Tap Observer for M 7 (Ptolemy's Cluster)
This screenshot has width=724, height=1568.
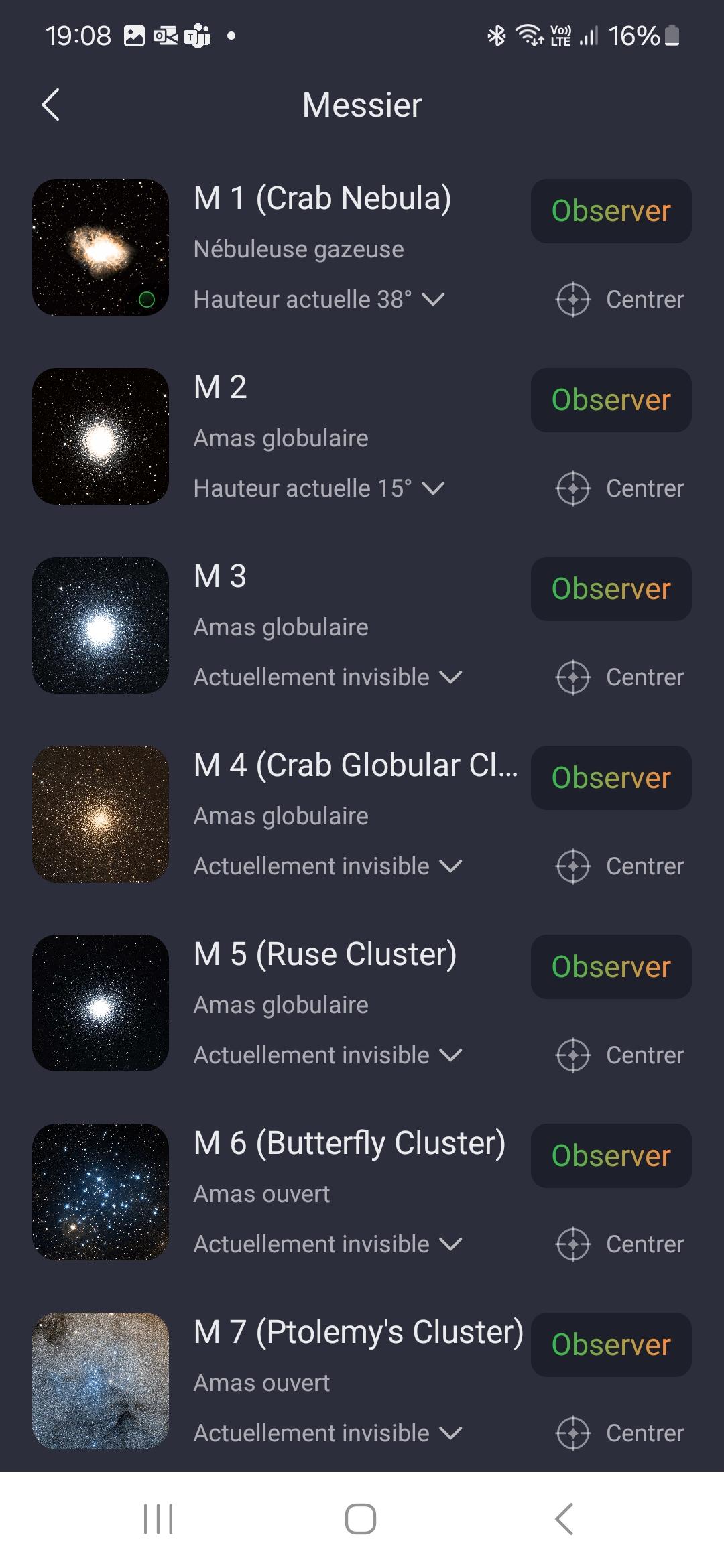pos(611,1345)
